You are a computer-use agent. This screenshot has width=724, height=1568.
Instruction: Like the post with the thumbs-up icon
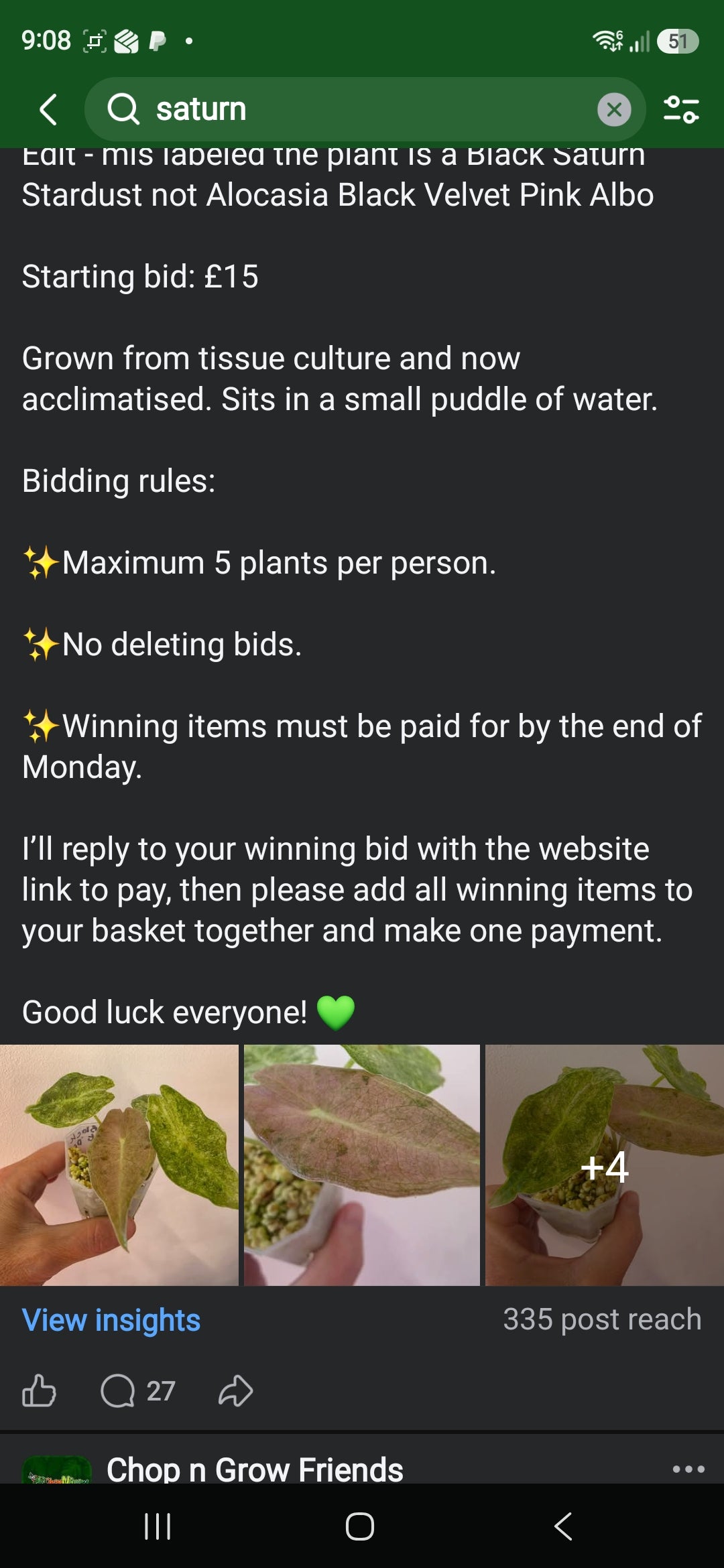[x=40, y=1390]
